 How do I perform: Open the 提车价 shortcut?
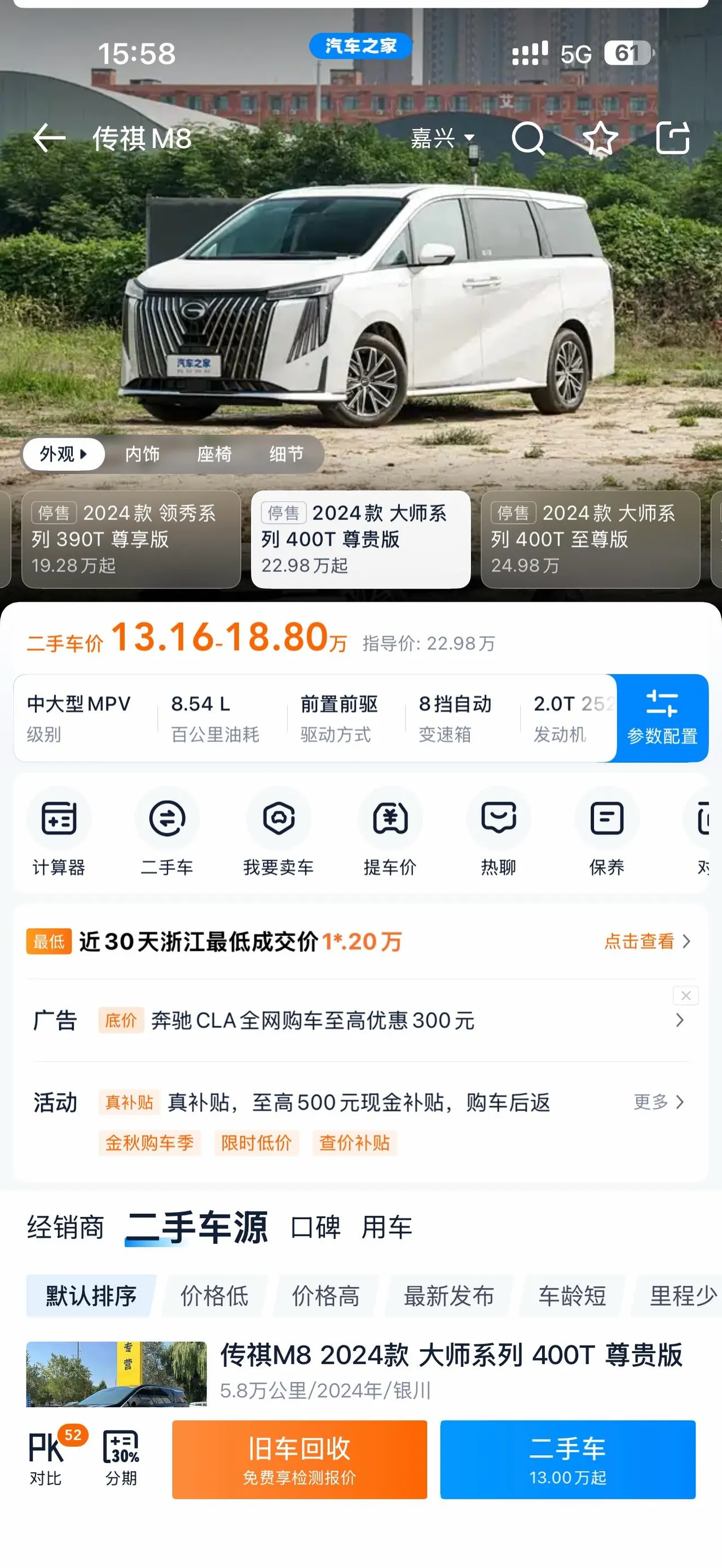point(390,832)
